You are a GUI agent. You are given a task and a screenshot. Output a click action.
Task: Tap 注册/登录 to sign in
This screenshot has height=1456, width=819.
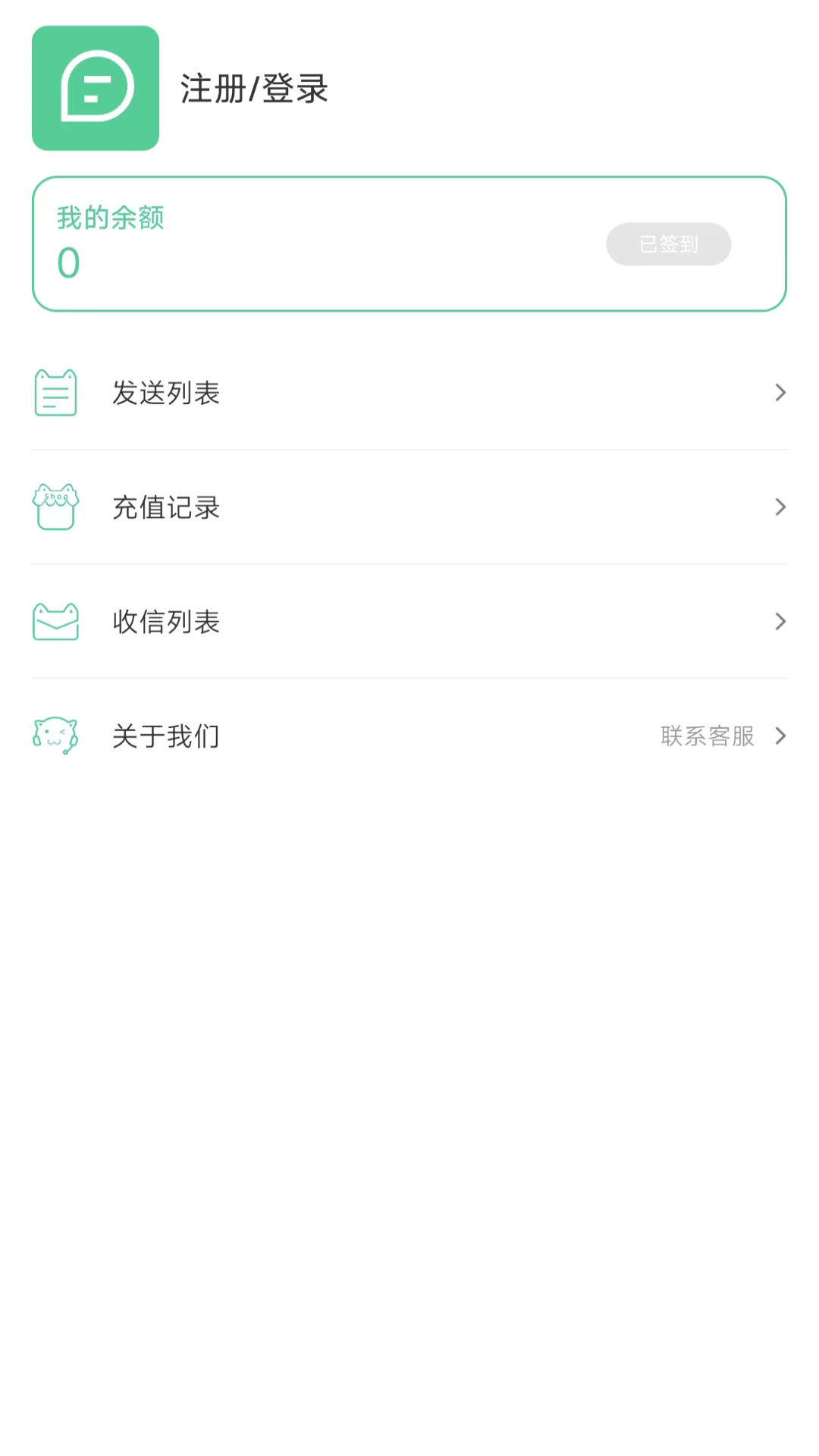[254, 89]
